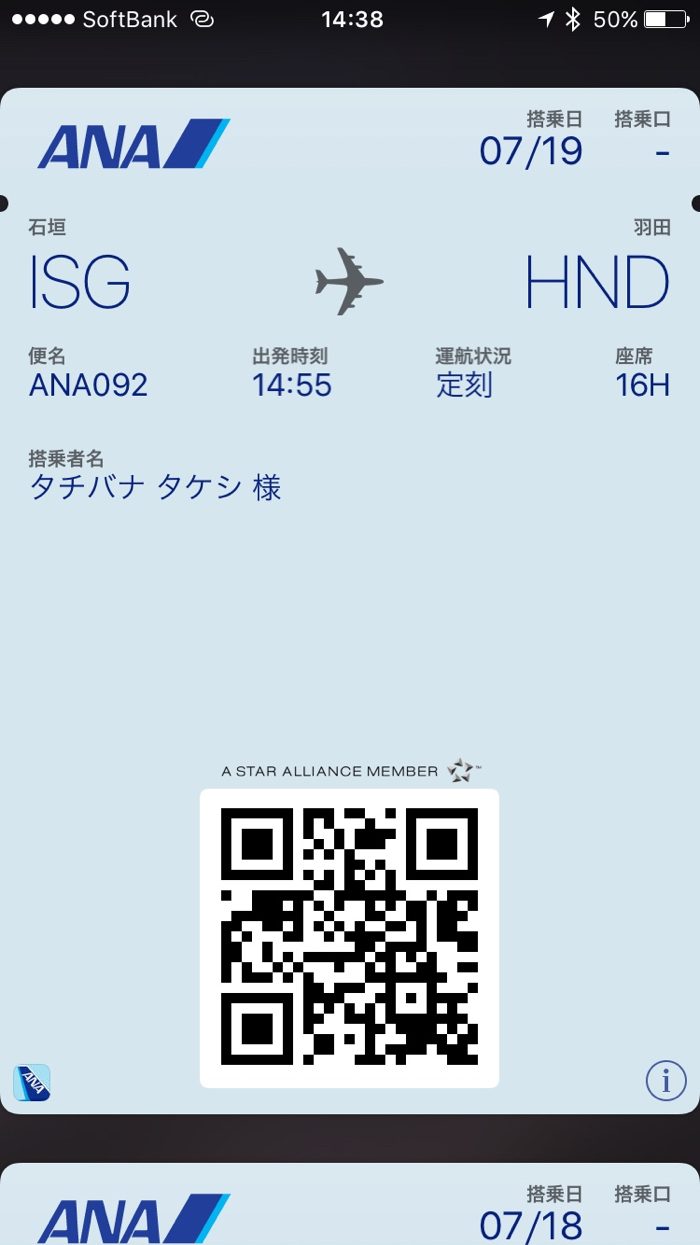Screen dimensions: 700x1245
Task: Open the pass info button
Action: (666, 1081)
